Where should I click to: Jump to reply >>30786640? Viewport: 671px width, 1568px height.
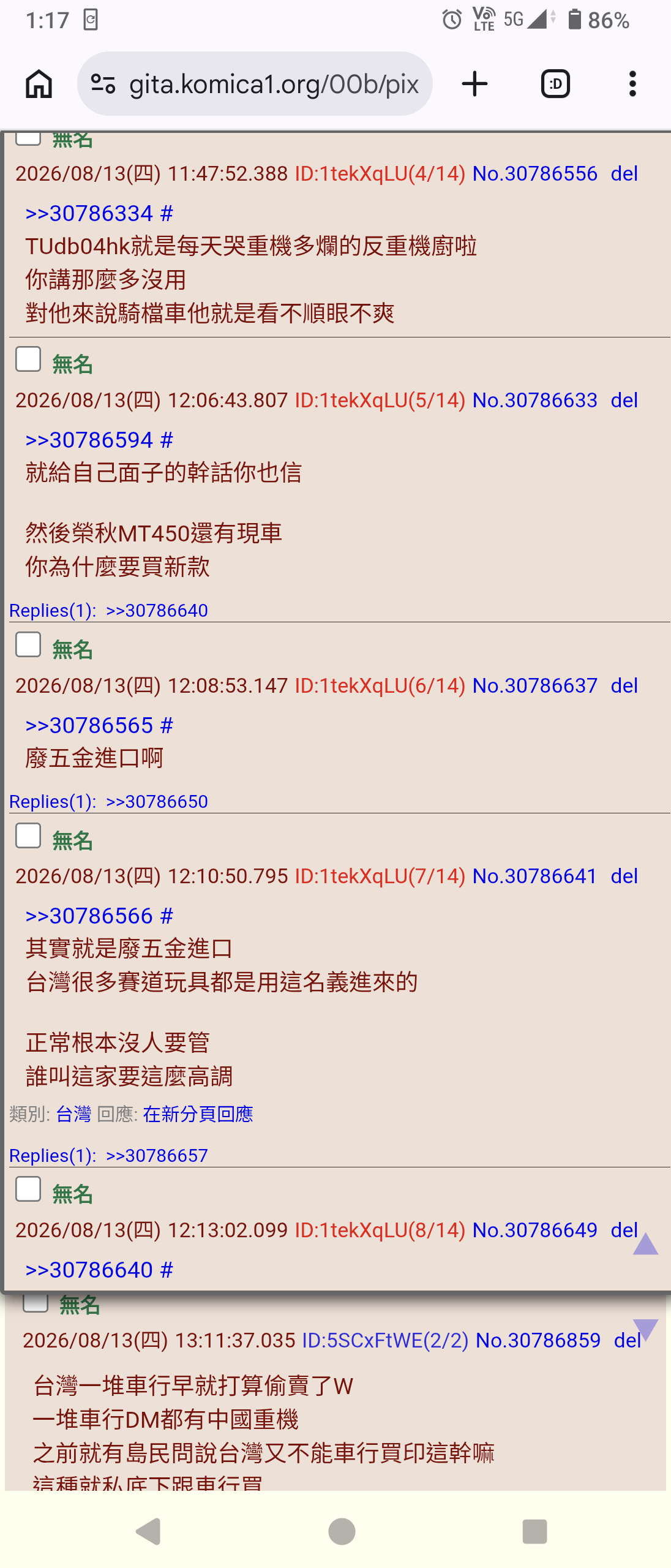(157, 611)
